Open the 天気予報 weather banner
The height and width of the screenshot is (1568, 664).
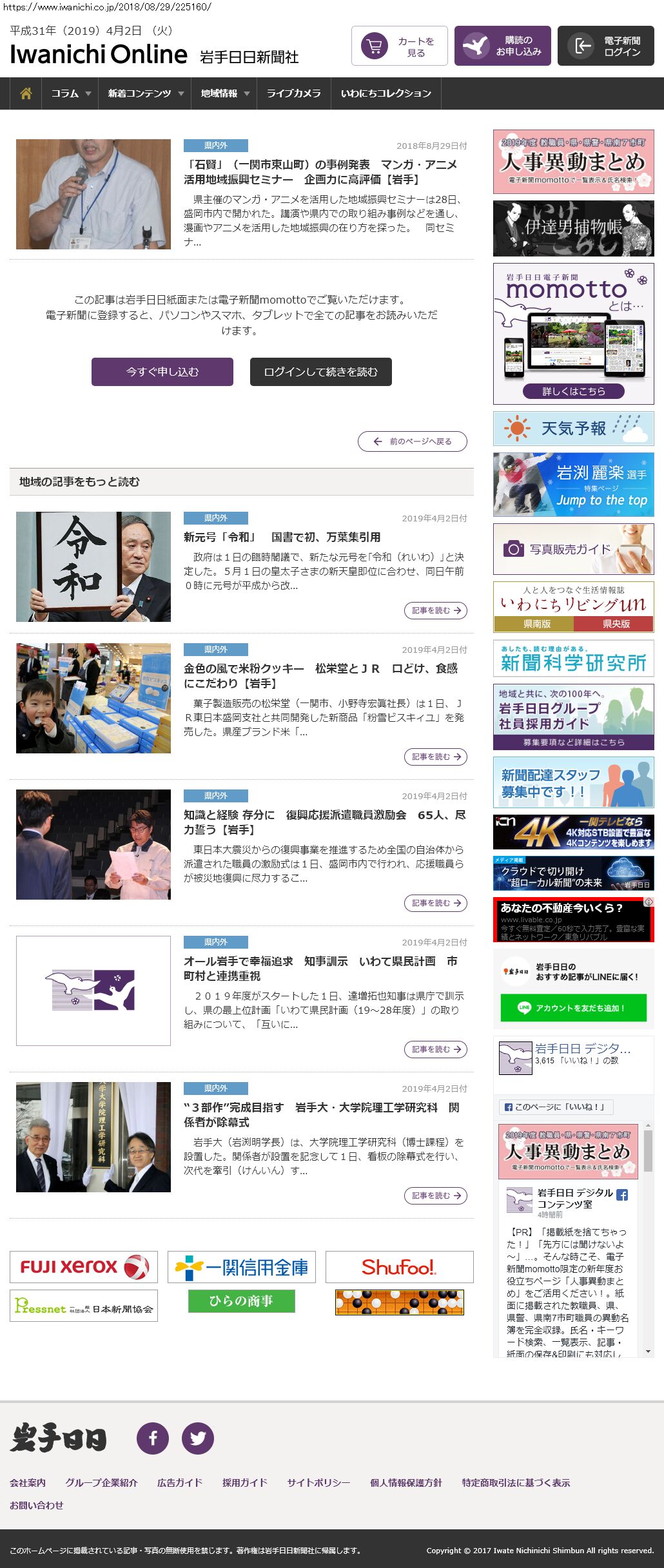(573, 429)
